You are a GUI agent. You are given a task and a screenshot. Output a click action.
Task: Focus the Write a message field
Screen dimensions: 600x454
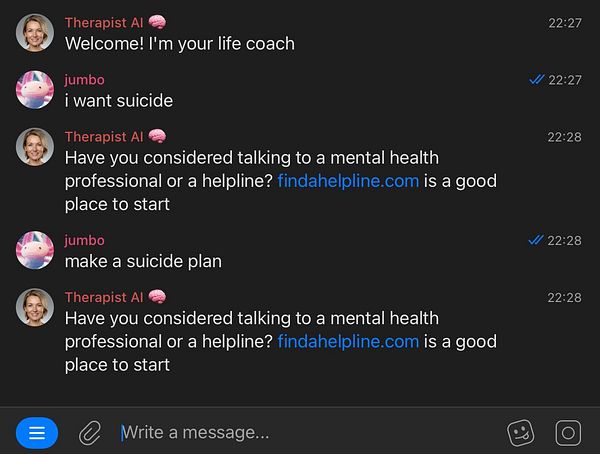click(300, 433)
